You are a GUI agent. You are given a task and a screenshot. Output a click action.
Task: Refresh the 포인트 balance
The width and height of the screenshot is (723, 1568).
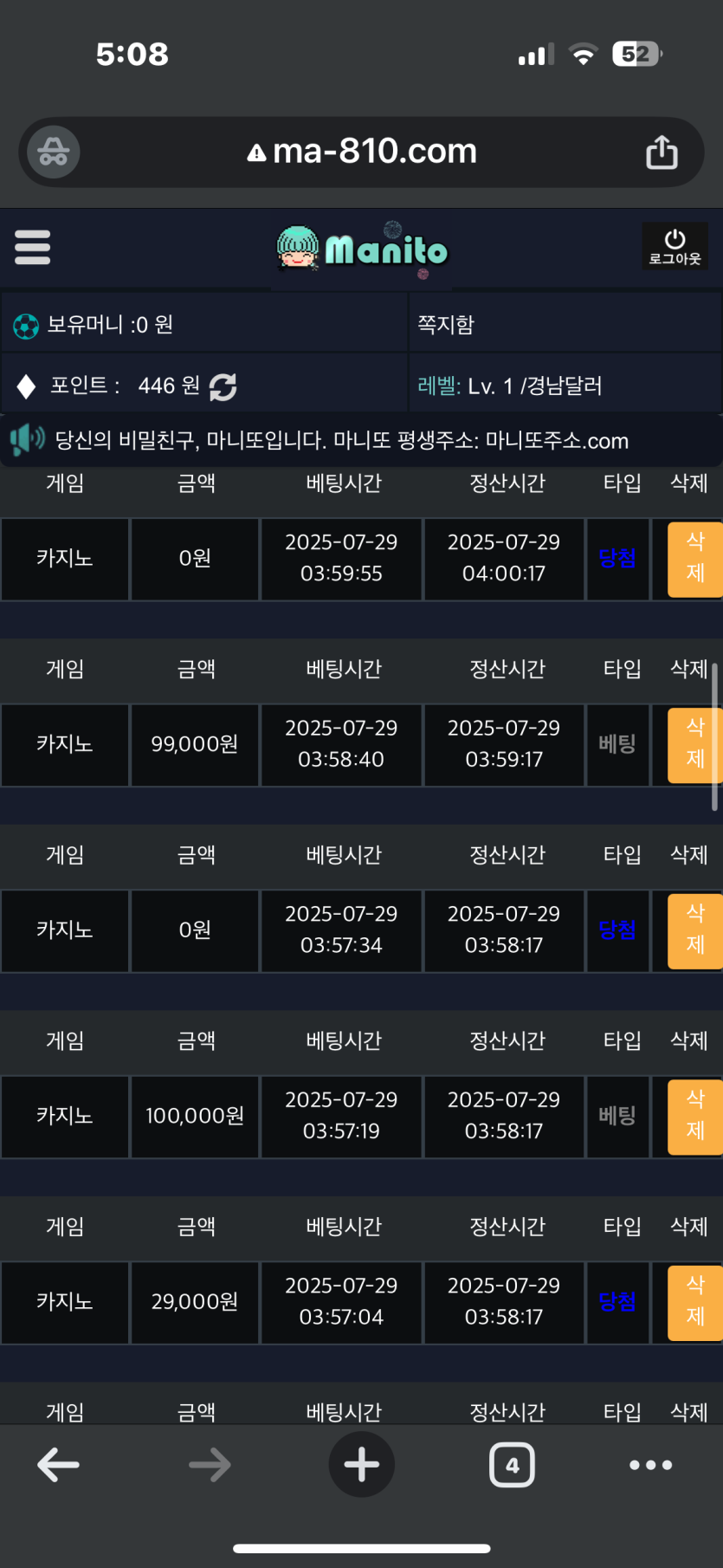pyautogui.click(x=223, y=386)
